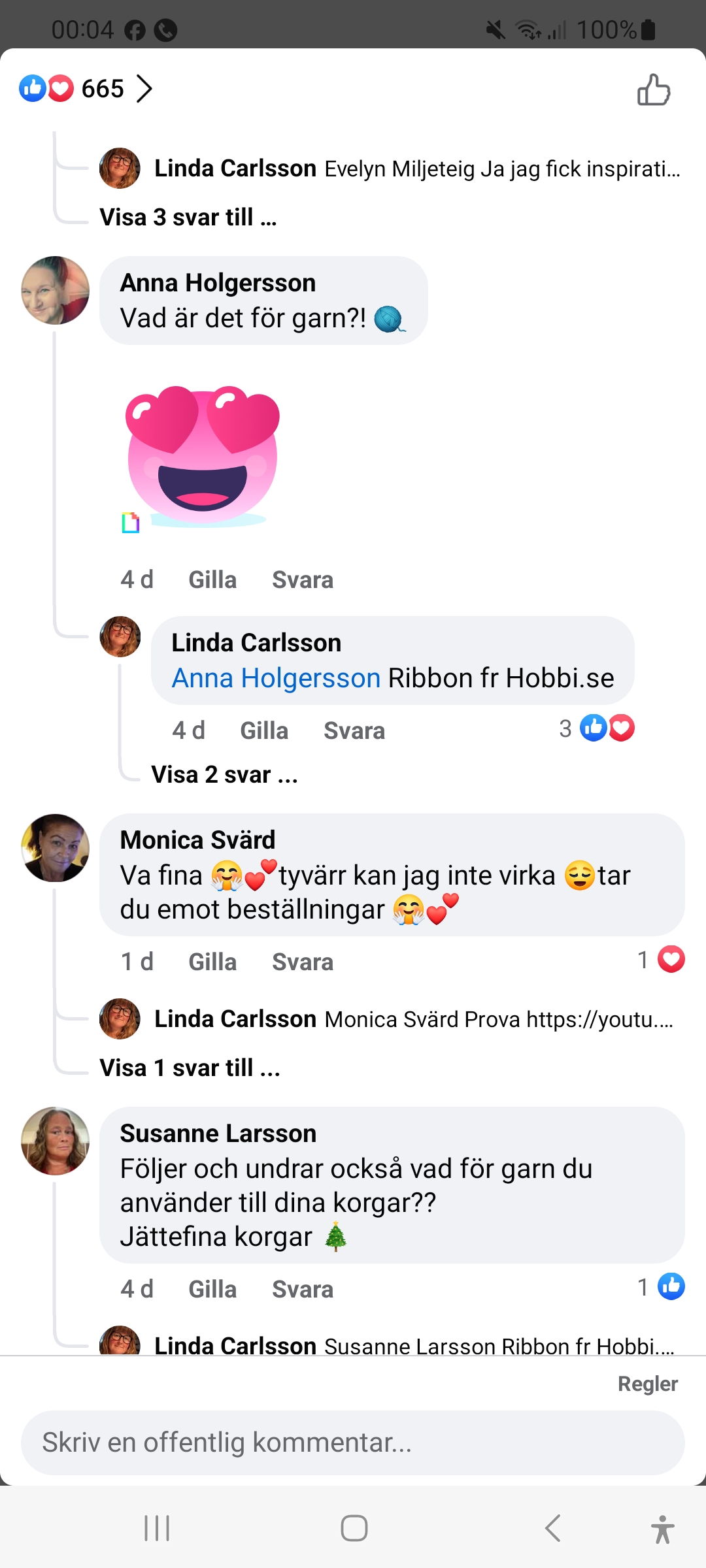Image resolution: width=706 pixels, height=1568 pixels.
Task: Reply to Anna Holgersson's comment with Svara
Action: coord(303,580)
